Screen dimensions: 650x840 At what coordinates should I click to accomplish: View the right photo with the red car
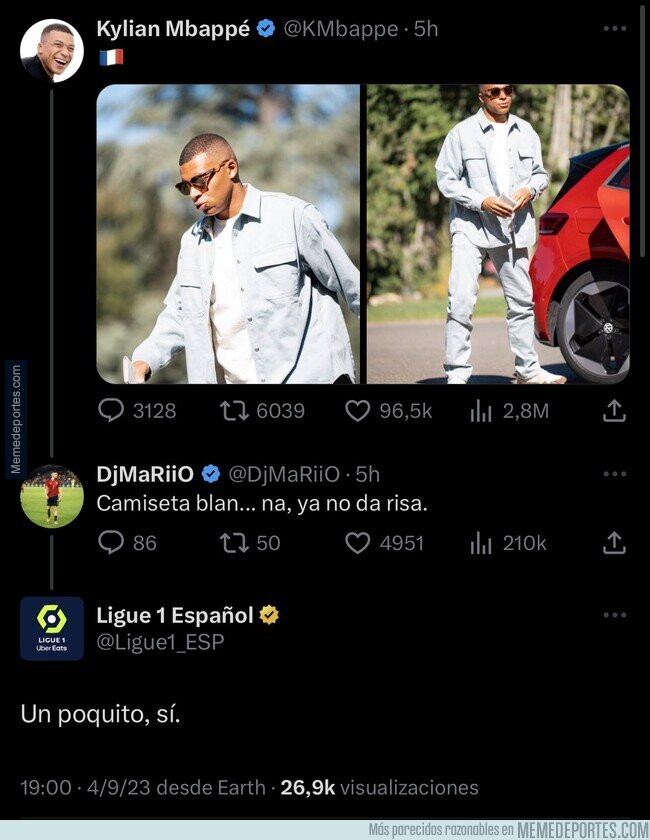click(498, 234)
